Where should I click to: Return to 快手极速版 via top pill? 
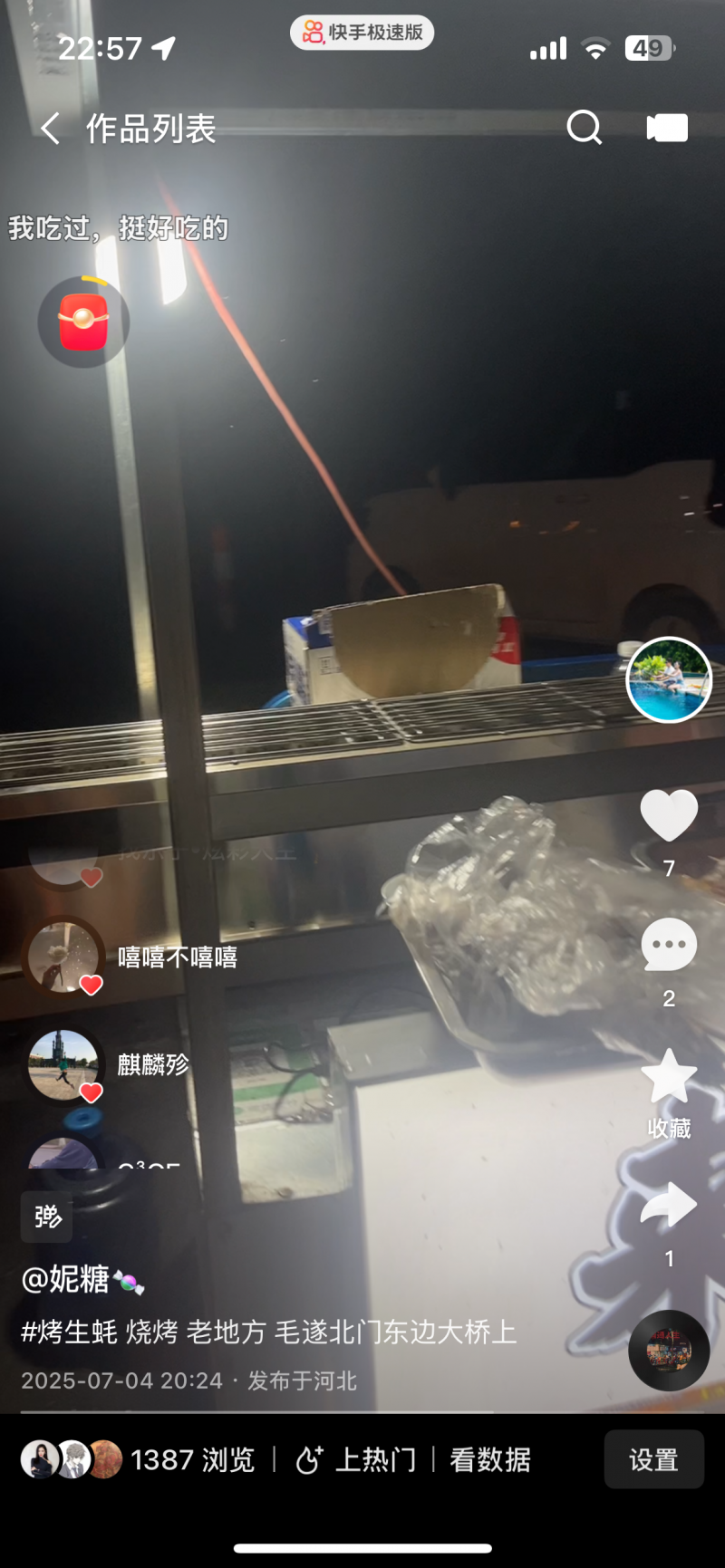[362, 33]
